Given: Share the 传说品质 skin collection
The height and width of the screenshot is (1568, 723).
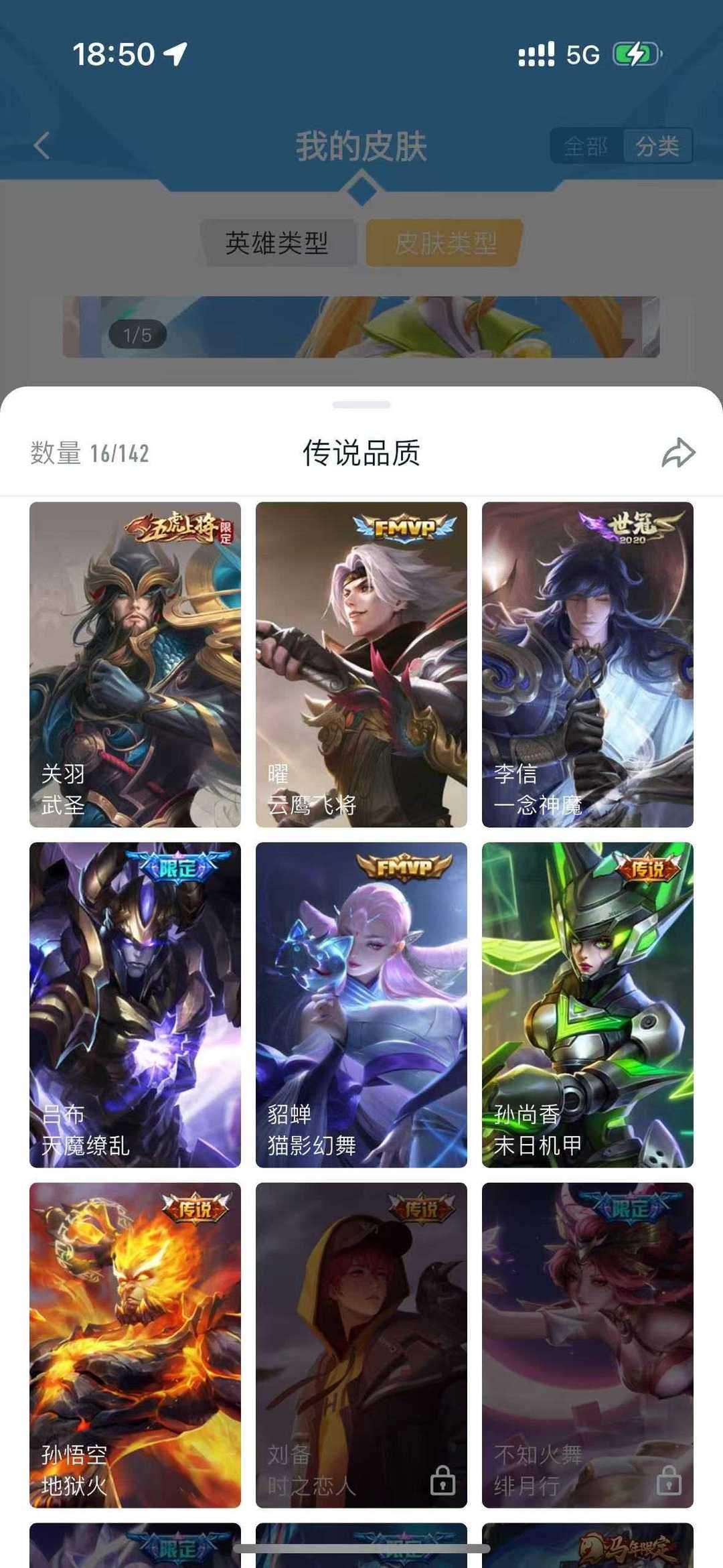Looking at the screenshot, I should point(678,453).
